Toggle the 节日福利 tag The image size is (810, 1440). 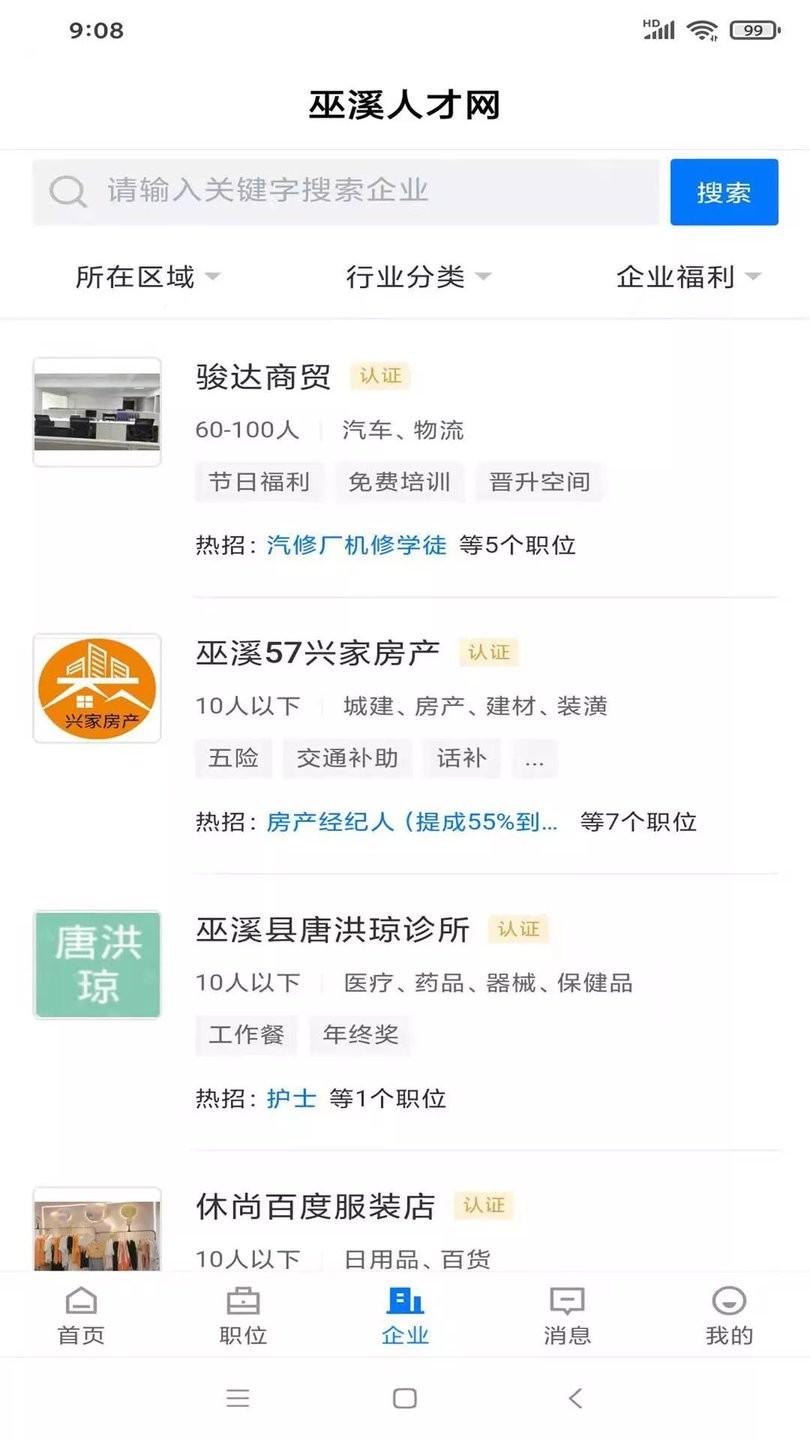click(x=258, y=482)
